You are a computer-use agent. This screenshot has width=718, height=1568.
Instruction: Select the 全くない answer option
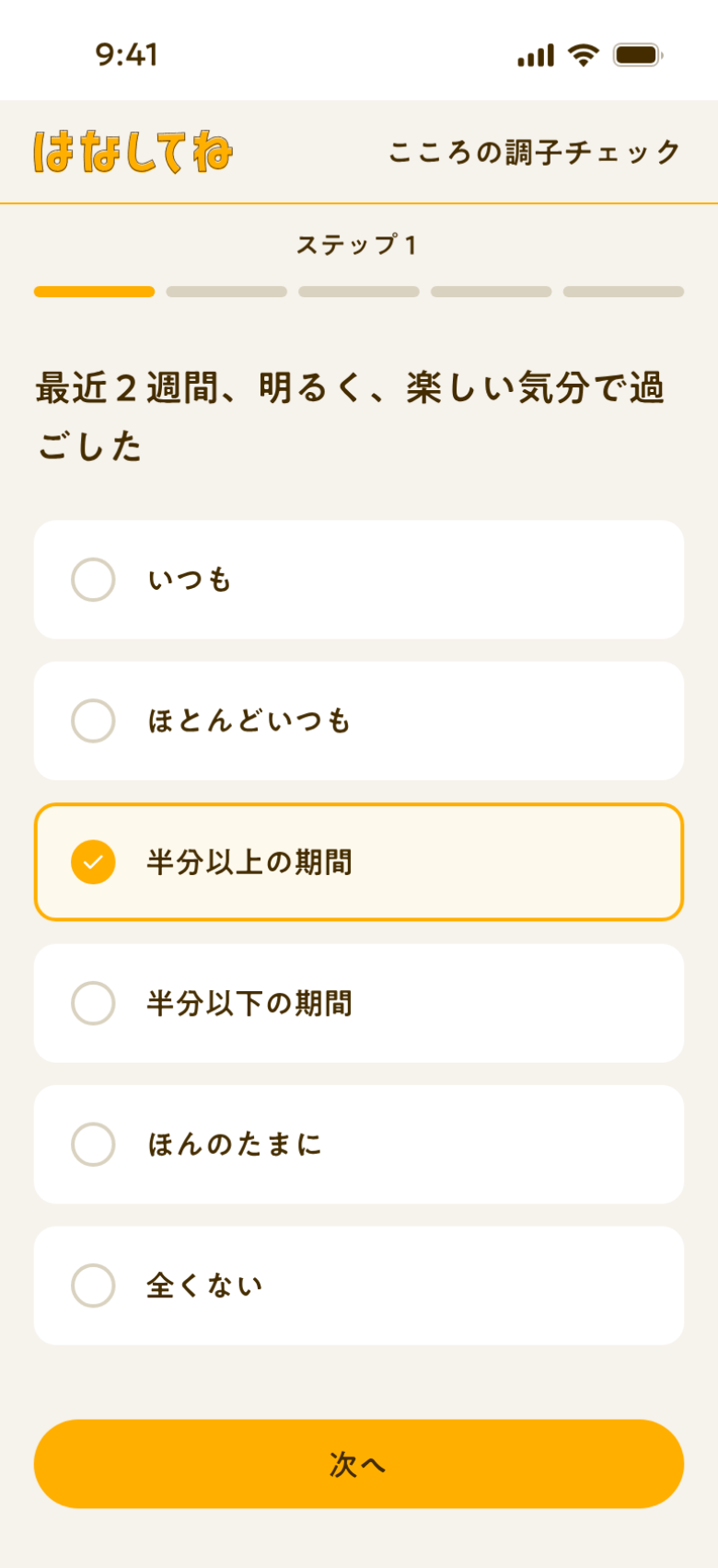tap(359, 1285)
